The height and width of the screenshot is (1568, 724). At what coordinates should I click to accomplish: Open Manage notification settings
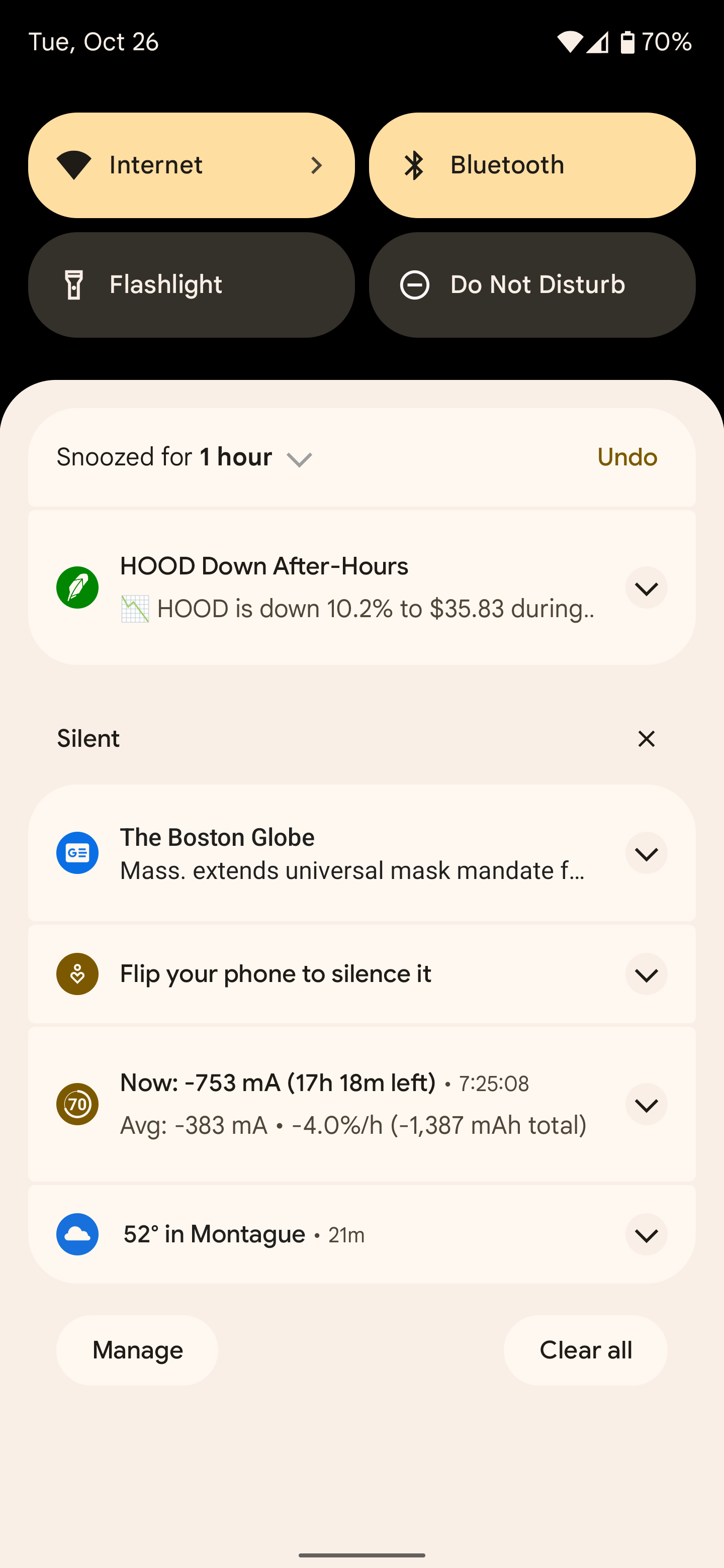pyautogui.click(x=136, y=1350)
